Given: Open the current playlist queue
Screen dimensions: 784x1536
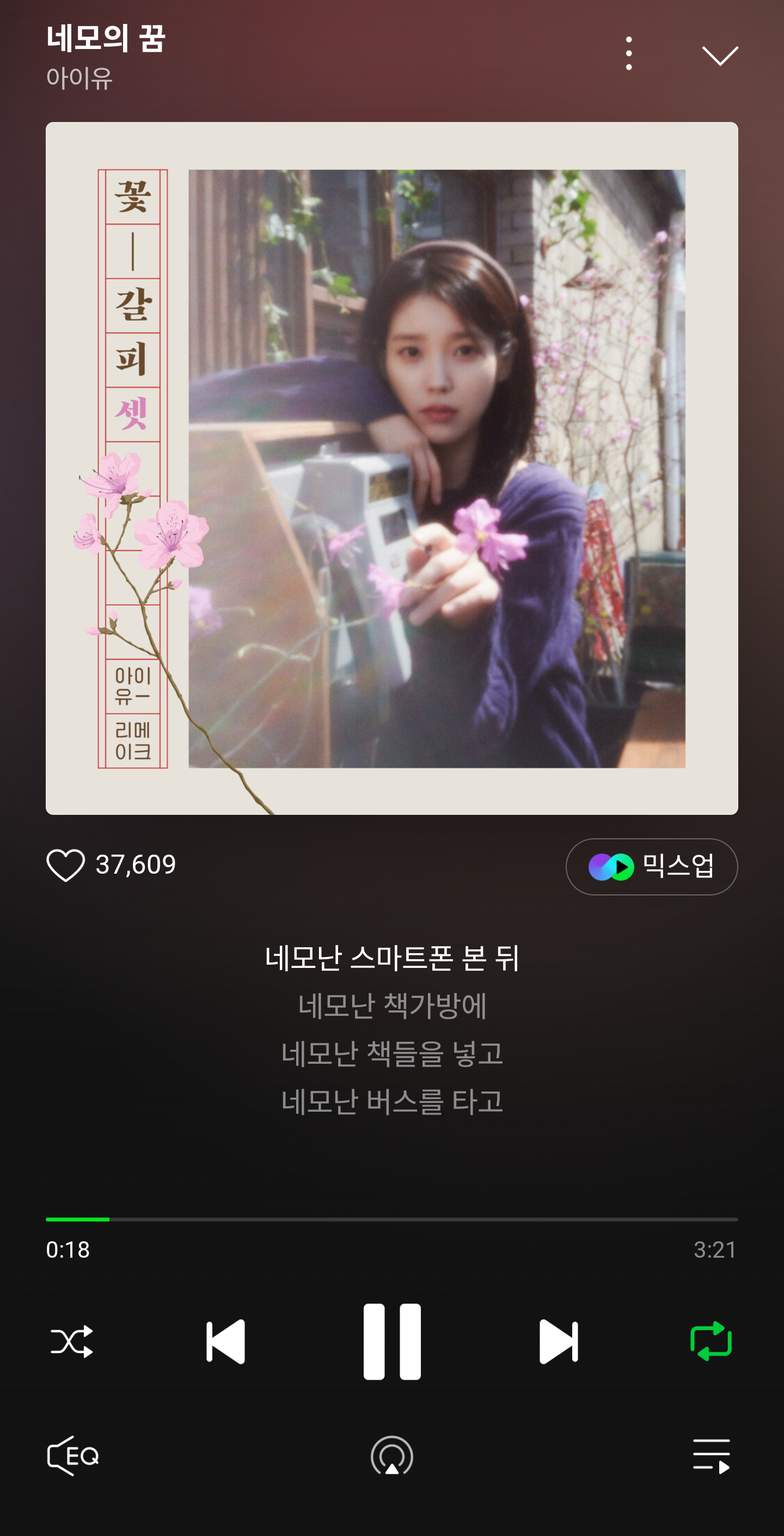Looking at the screenshot, I should [710, 1456].
